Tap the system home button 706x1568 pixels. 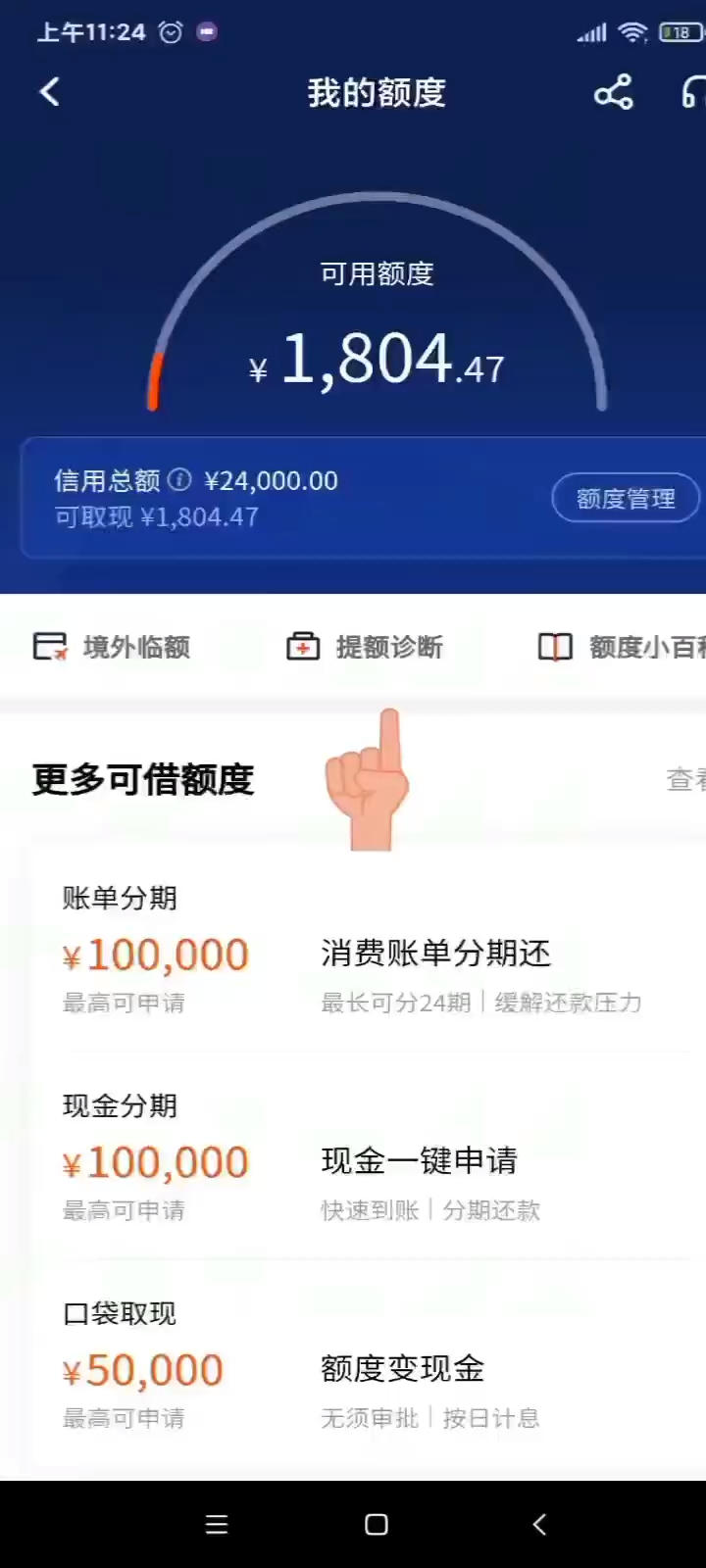coord(377,1524)
